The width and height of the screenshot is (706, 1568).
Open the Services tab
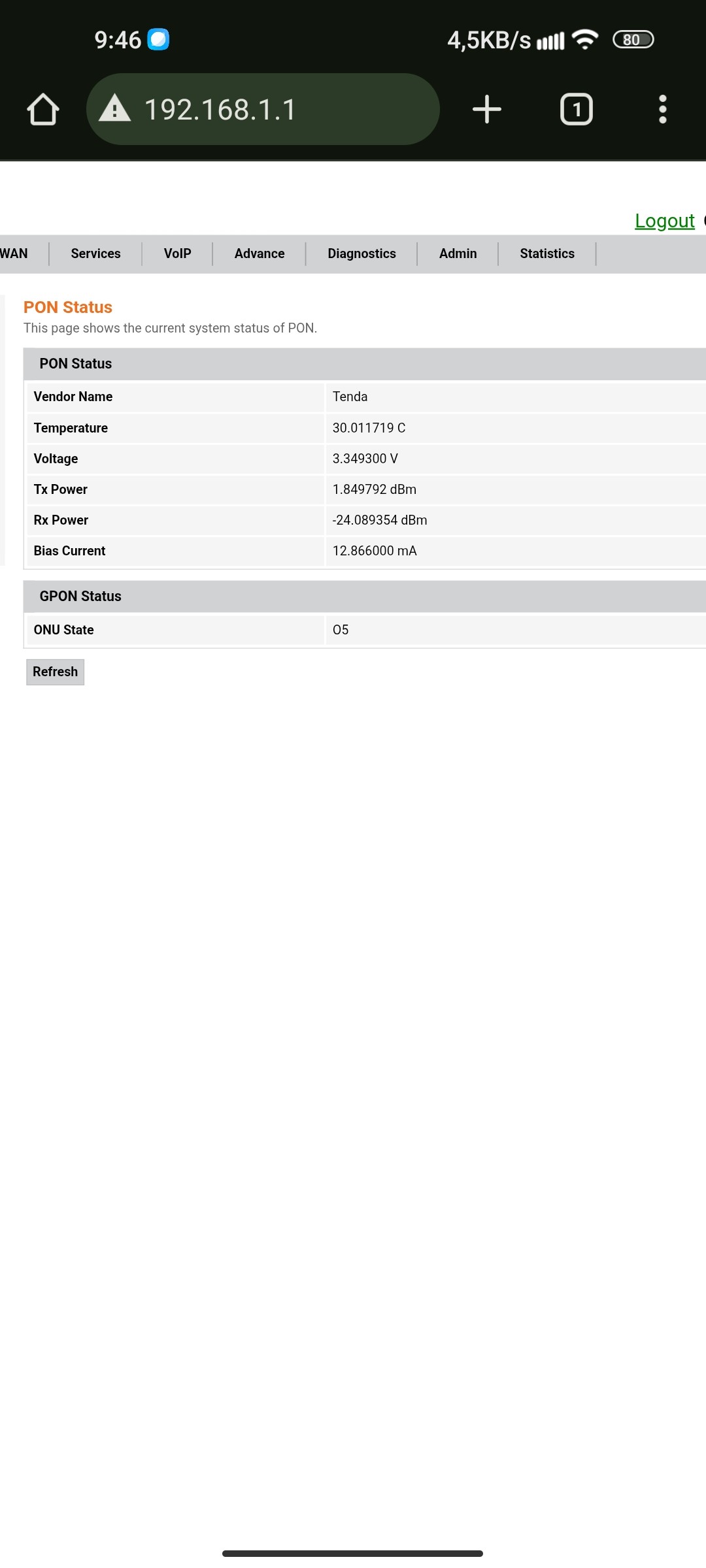(x=95, y=253)
